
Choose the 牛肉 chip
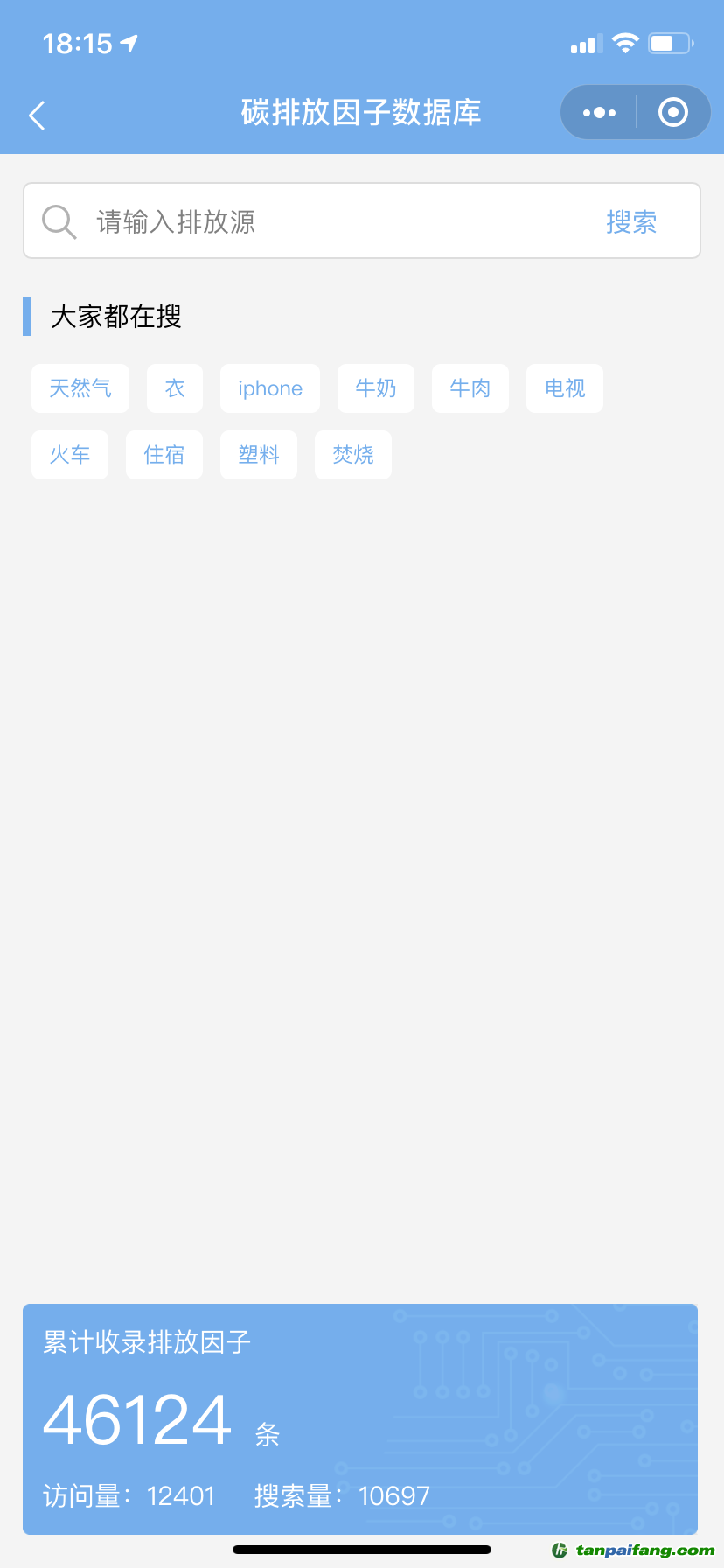[x=470, y=388]
